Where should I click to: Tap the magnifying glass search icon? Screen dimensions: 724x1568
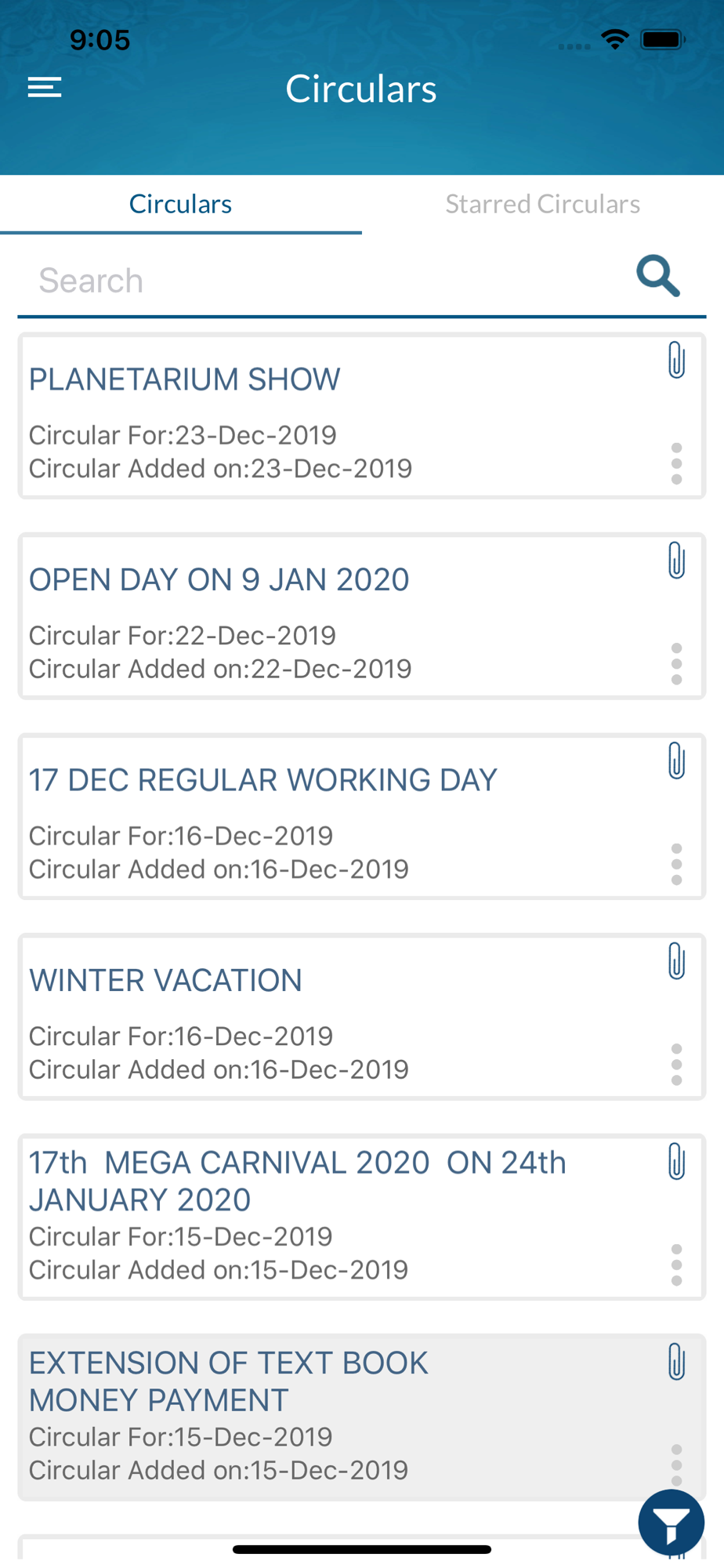[657, 276]
